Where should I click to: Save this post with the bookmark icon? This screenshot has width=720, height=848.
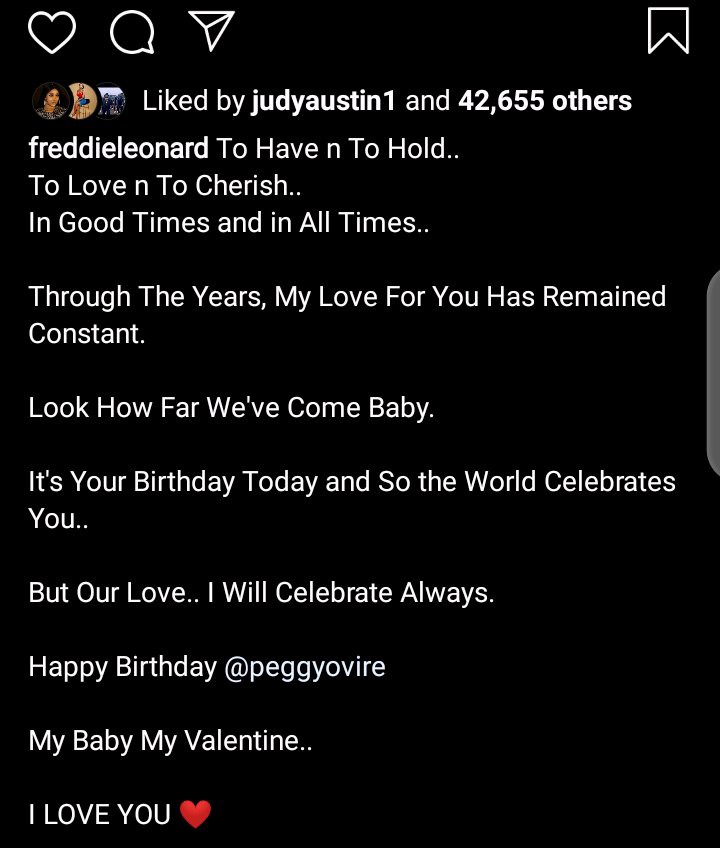[x=668, y=30]
